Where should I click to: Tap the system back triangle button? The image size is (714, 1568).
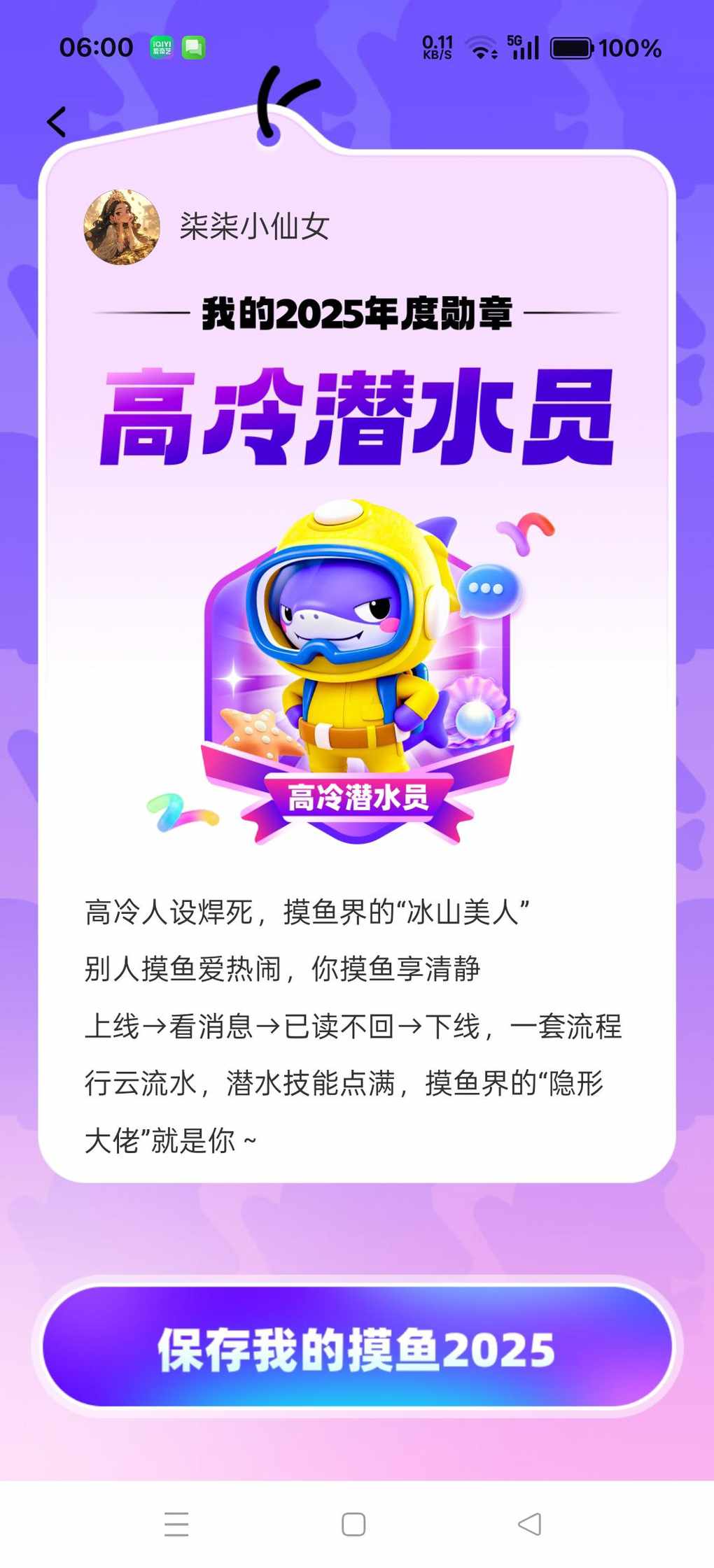point(530,1523)
